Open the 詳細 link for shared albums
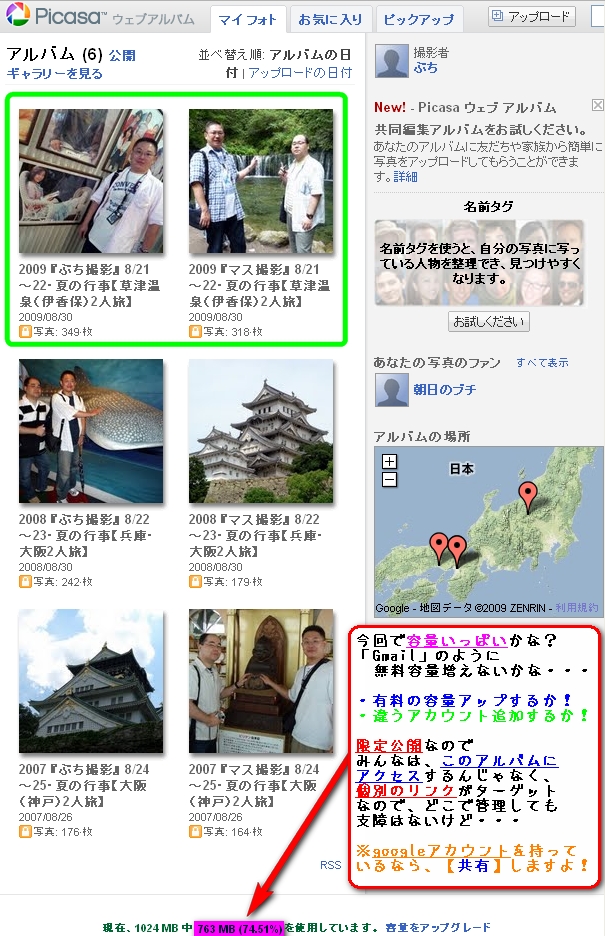 tap(406, 176)
